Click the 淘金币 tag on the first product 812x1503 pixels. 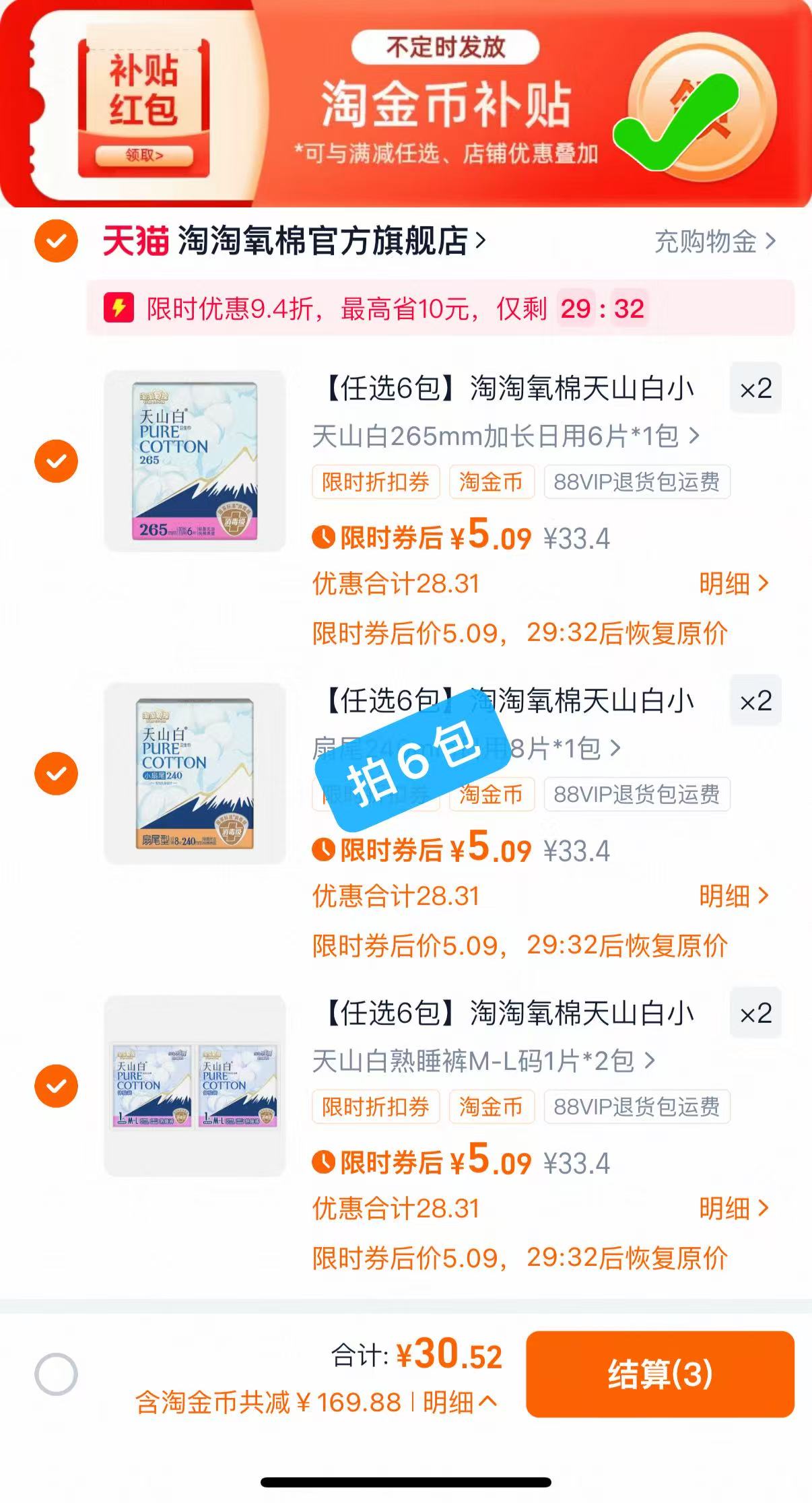pyautogui.click(x=492, y=482)
